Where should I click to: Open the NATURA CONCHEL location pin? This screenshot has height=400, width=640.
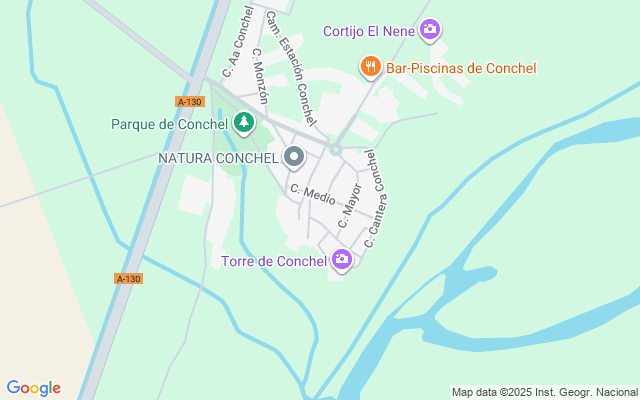point(294,157)
